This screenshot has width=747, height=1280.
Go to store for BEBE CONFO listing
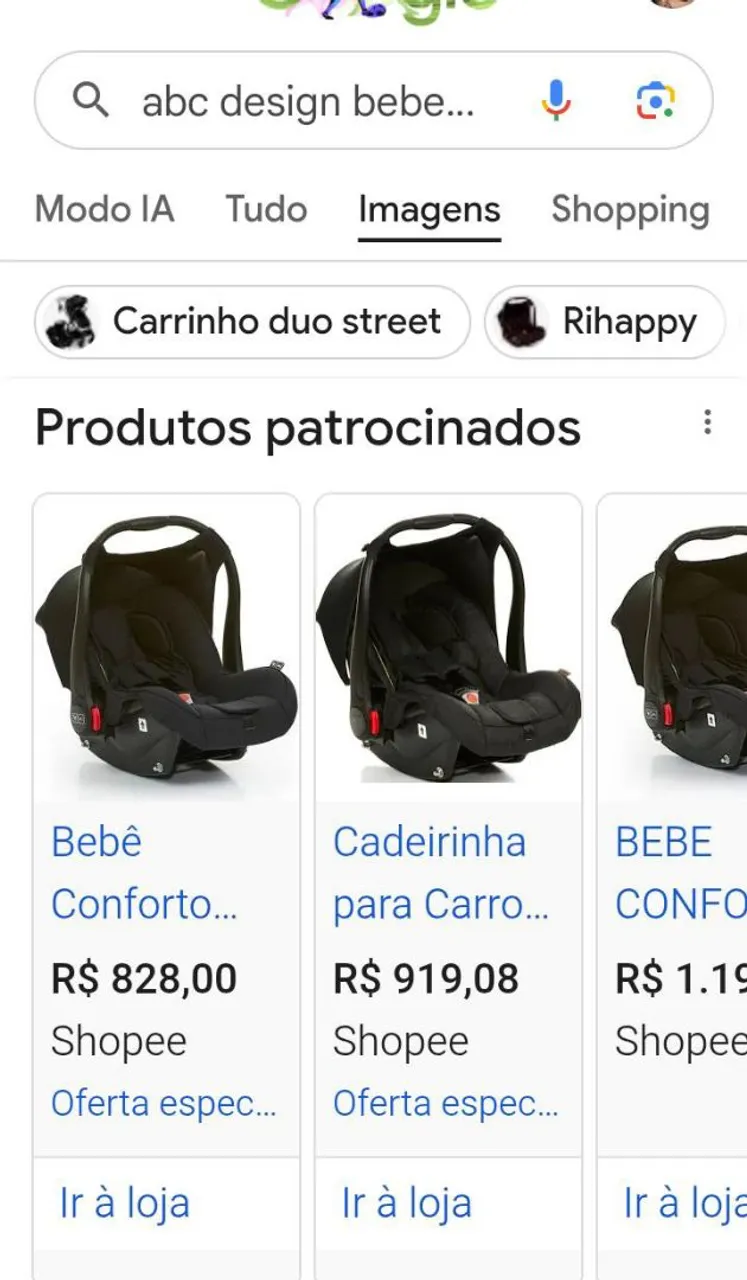pyautogui.click(x=684, y=1204)
